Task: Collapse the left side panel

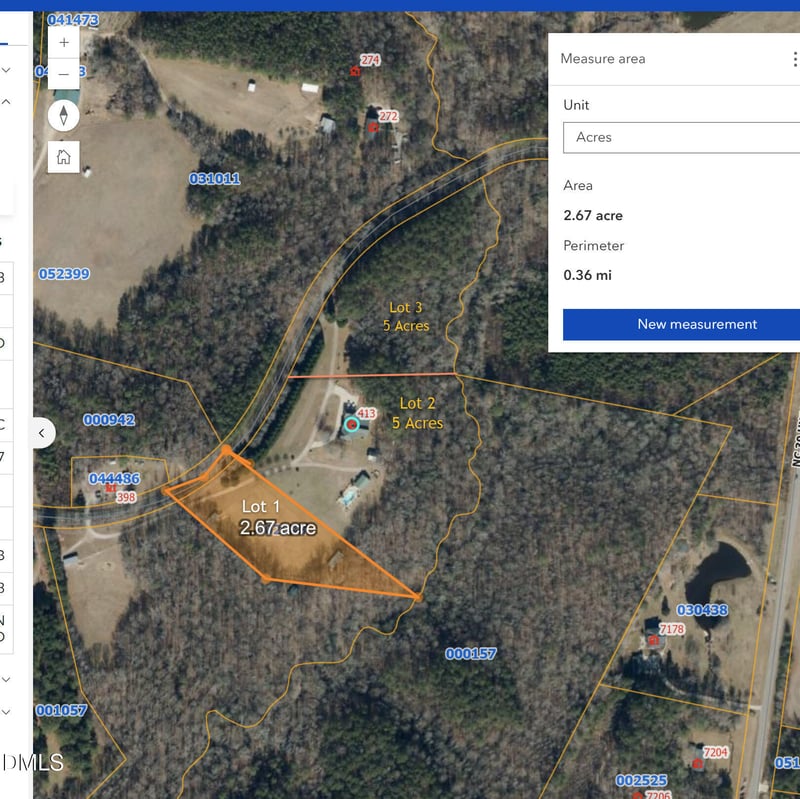Action: [42, 432]
